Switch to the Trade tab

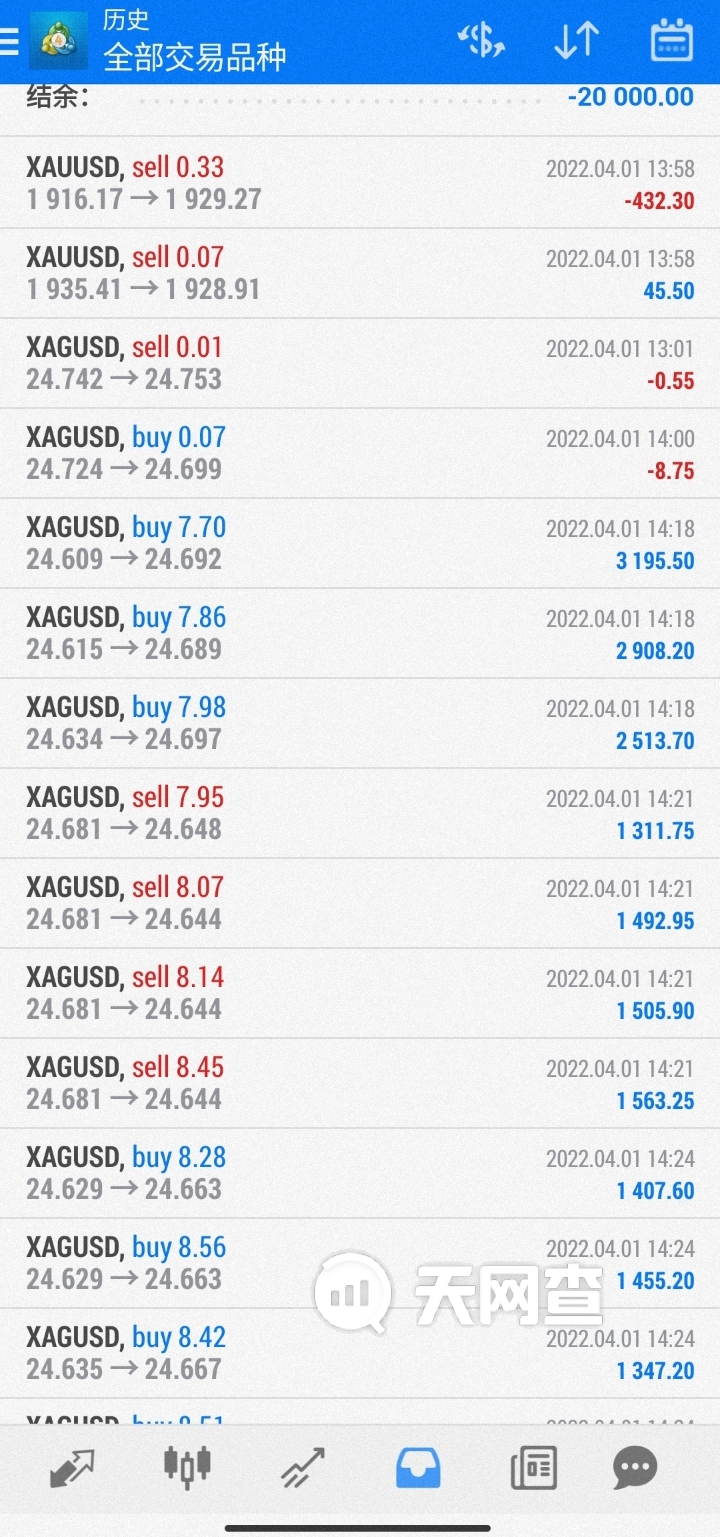coord(303,1468)
